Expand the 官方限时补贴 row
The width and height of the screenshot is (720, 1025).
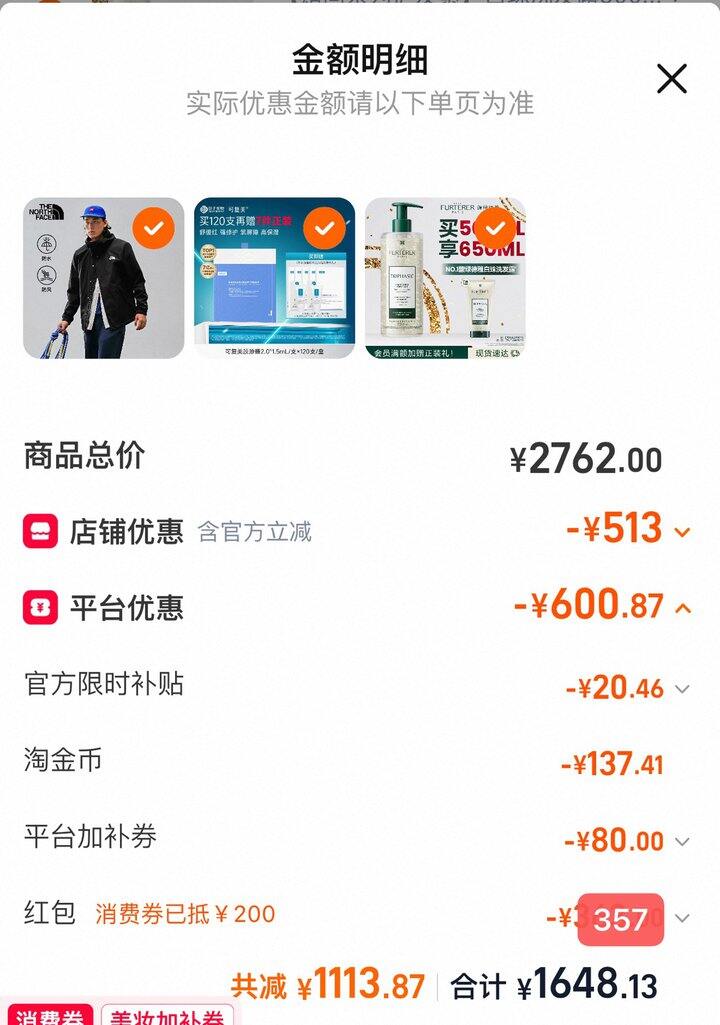pyautogui.click(x=682, y=689)
